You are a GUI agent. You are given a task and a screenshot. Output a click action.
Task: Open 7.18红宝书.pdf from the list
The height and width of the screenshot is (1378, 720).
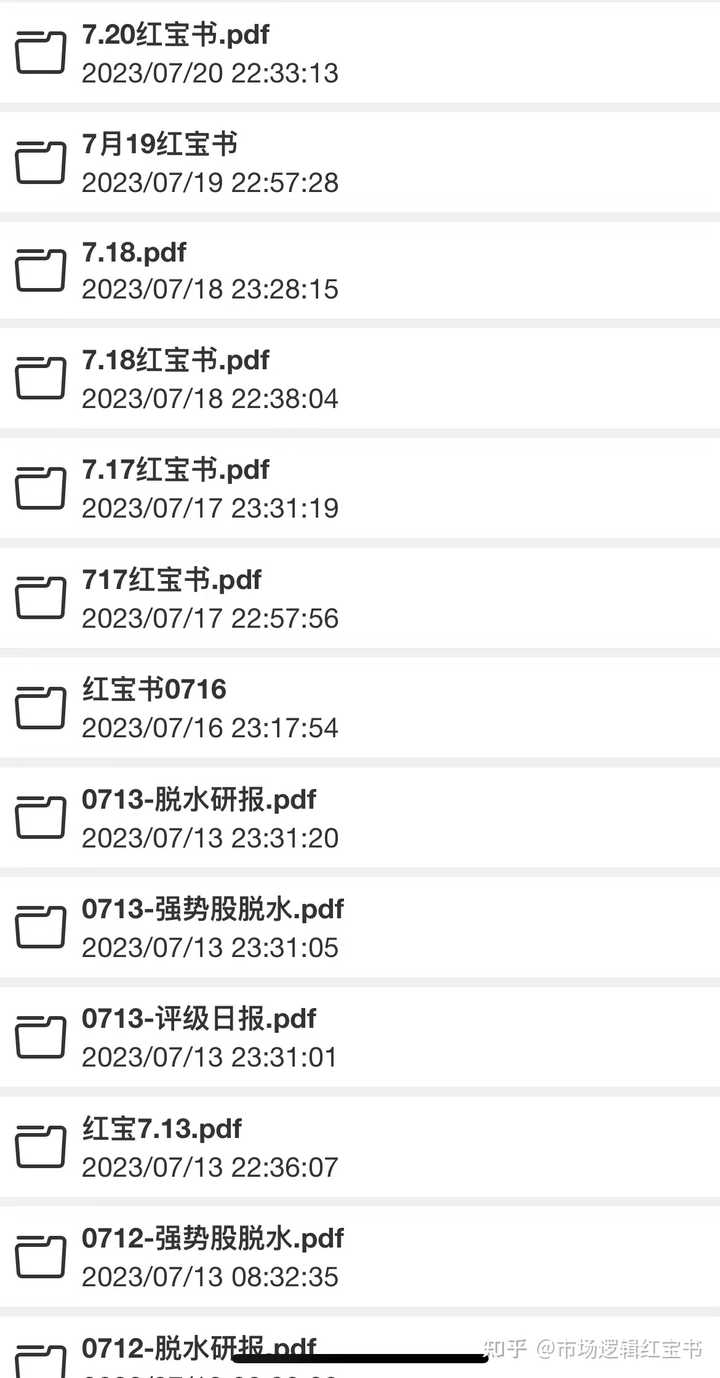tap(360, 378)
